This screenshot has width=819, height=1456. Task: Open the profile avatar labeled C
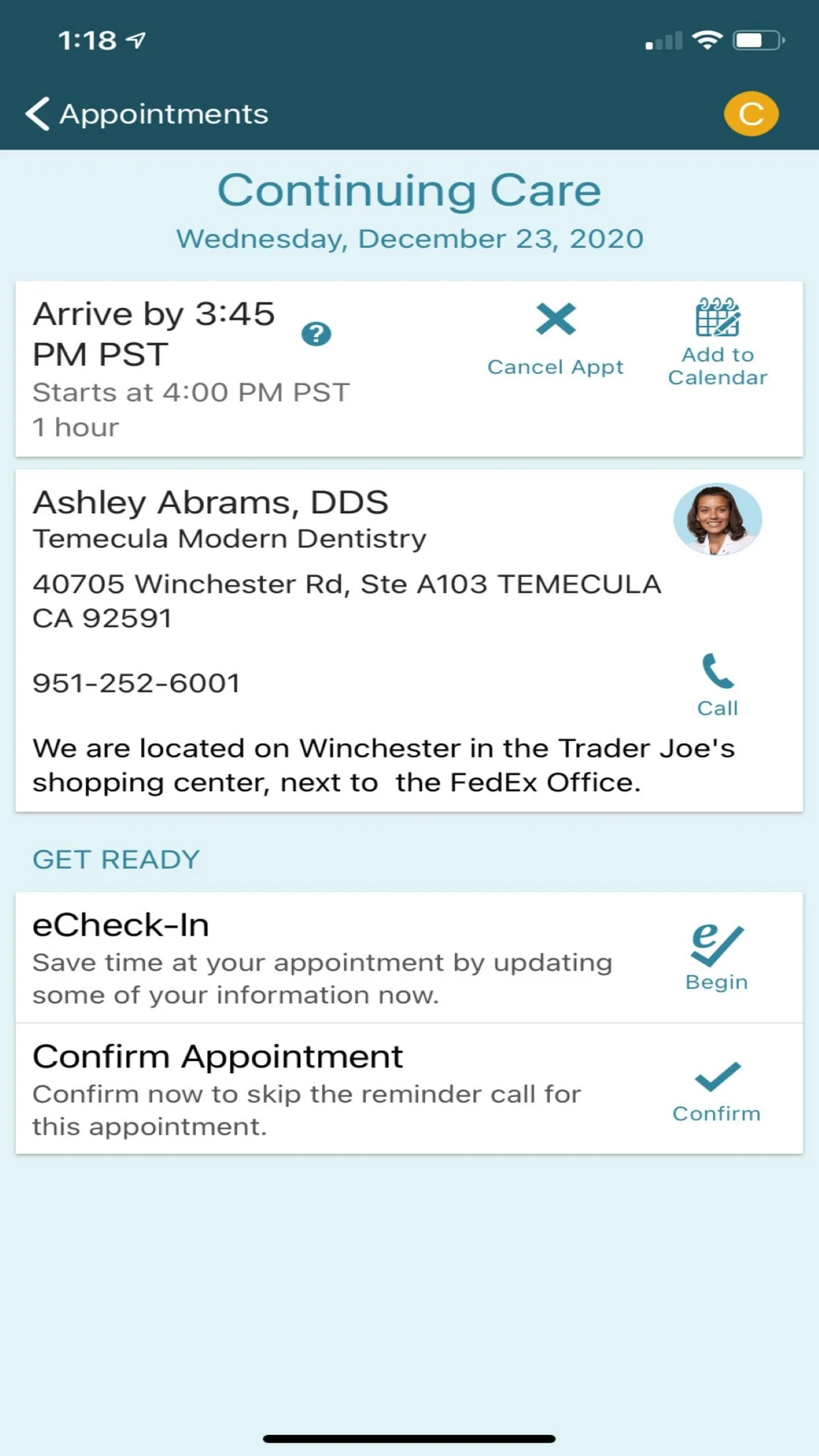[750, 114]
